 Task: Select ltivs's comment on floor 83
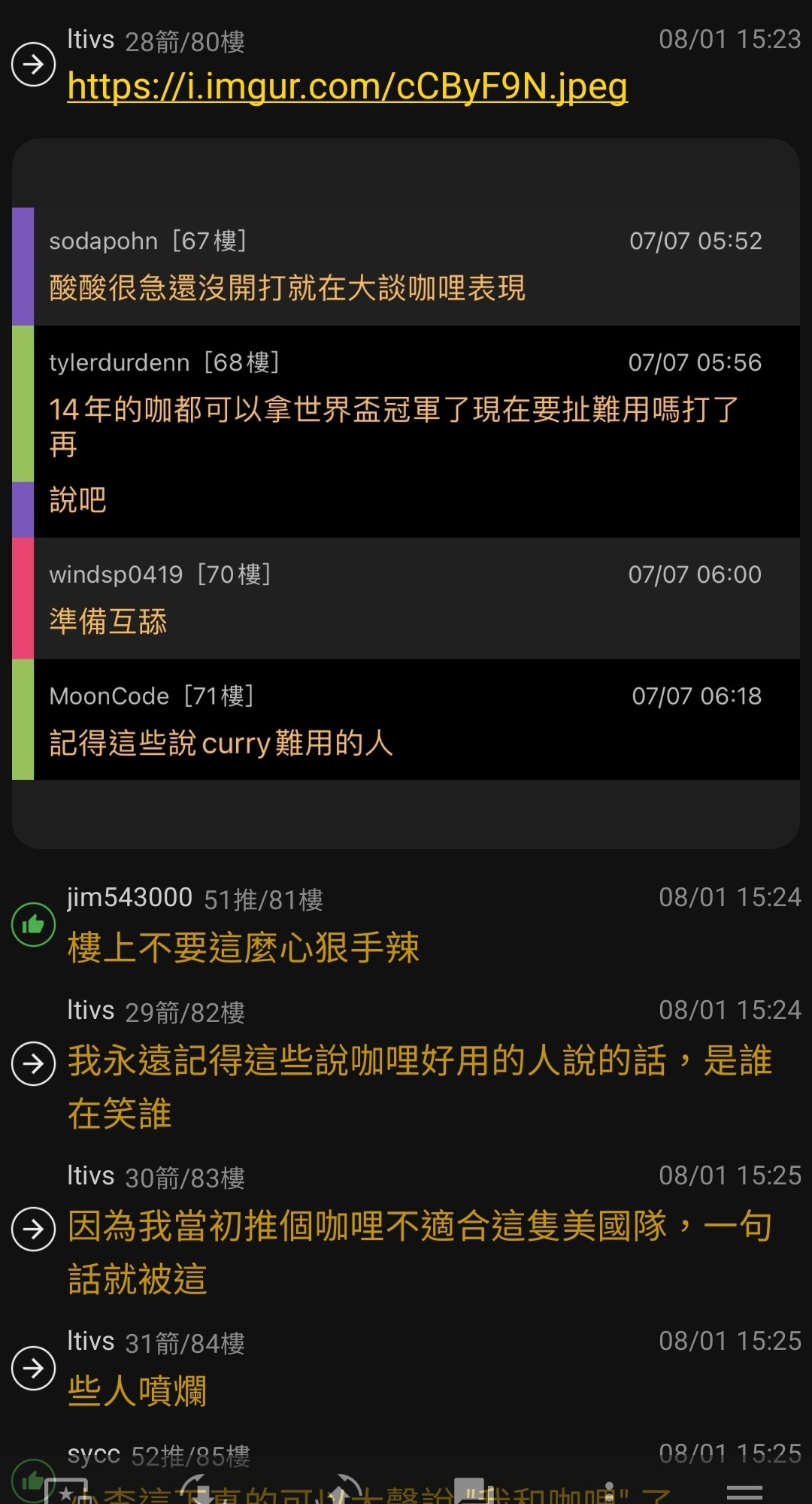(x=406, y=1230)
